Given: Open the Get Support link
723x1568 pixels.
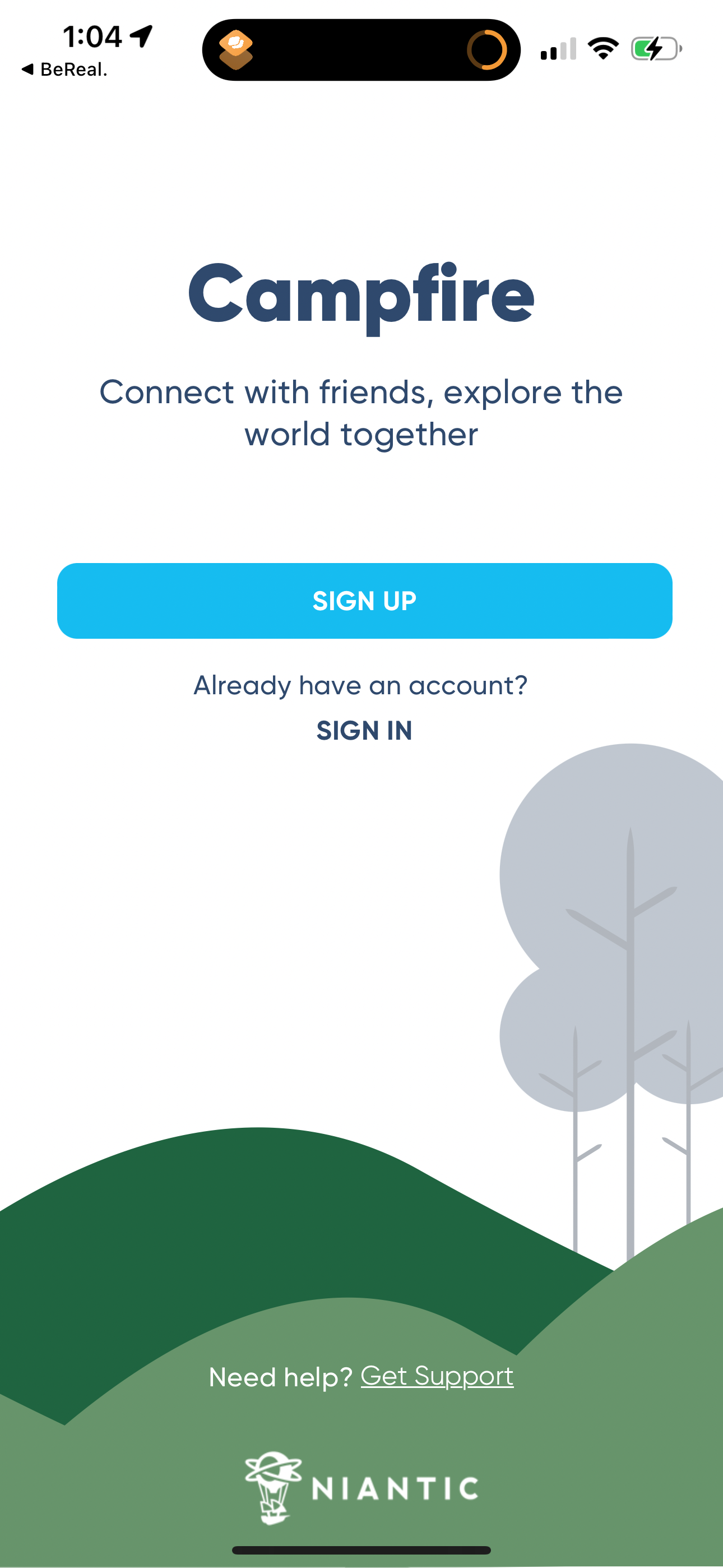Looking at the screenshot, I should [437, 1376].
